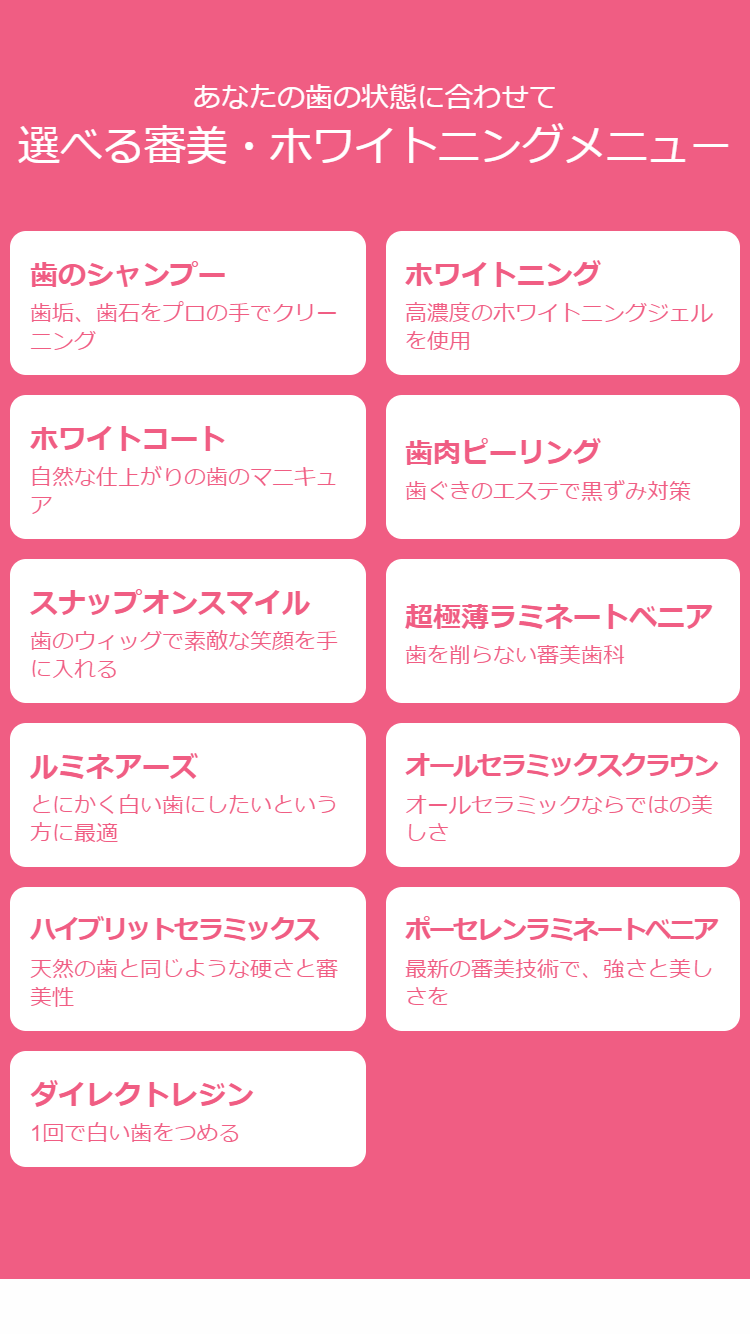Open ホワイトコート tooth manicure card

(x=188, y=467)
